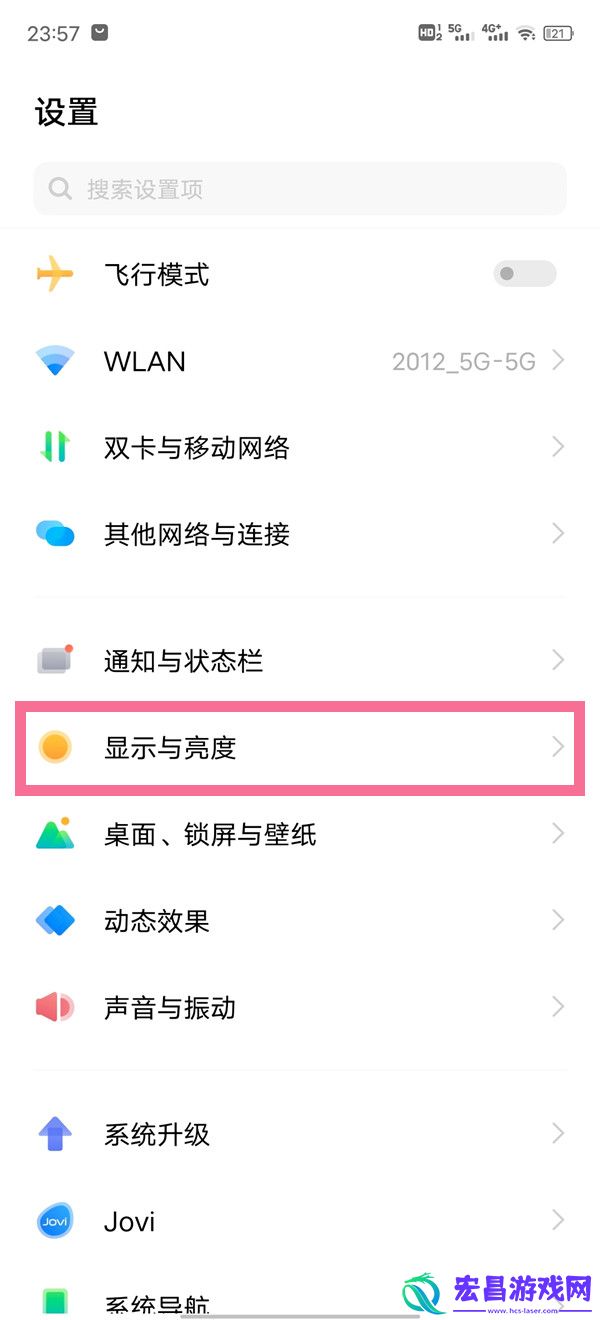Open 桌面、锁屏与壁纸
The width and height of the screenshot is (600, 1320).
click(x=300, y=834)
